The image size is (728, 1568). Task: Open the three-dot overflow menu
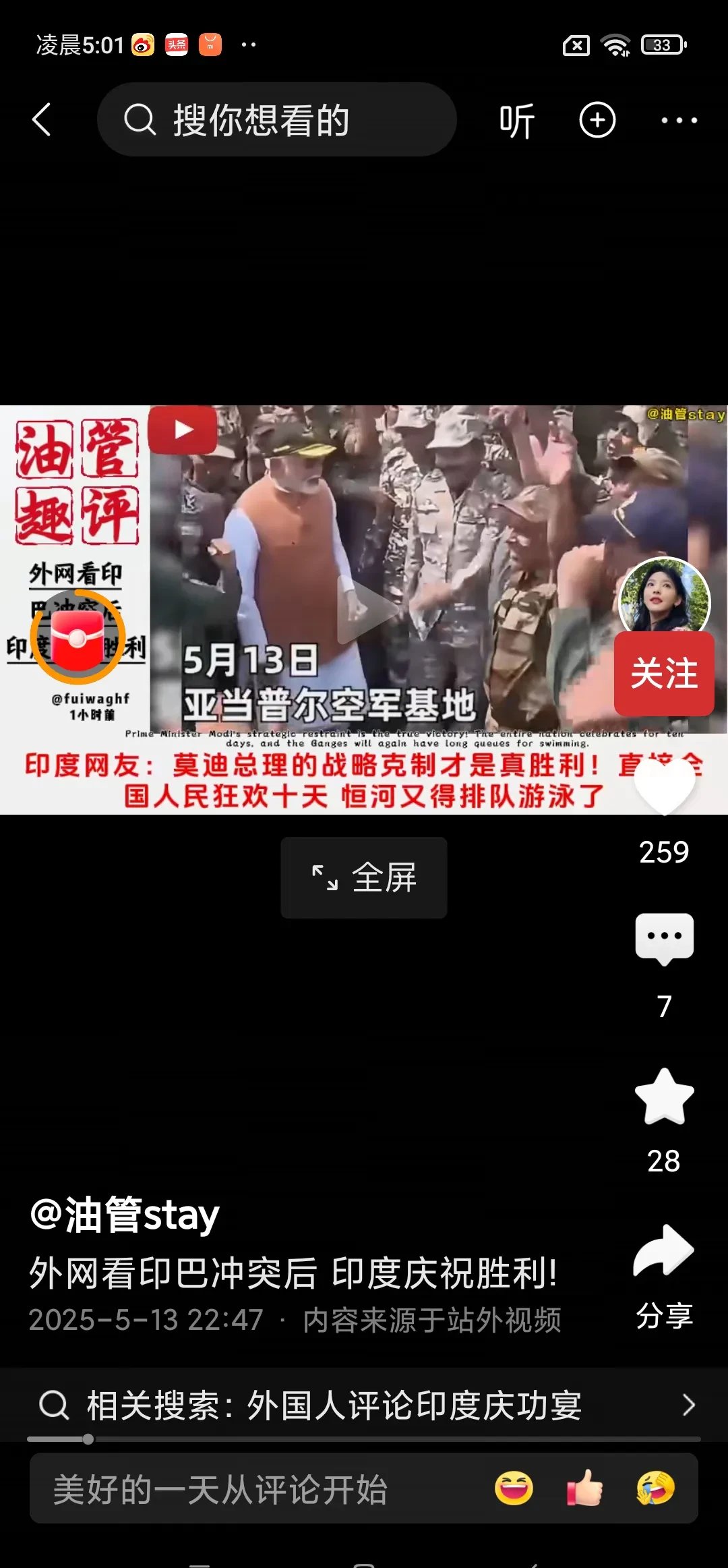coord(679,121)
